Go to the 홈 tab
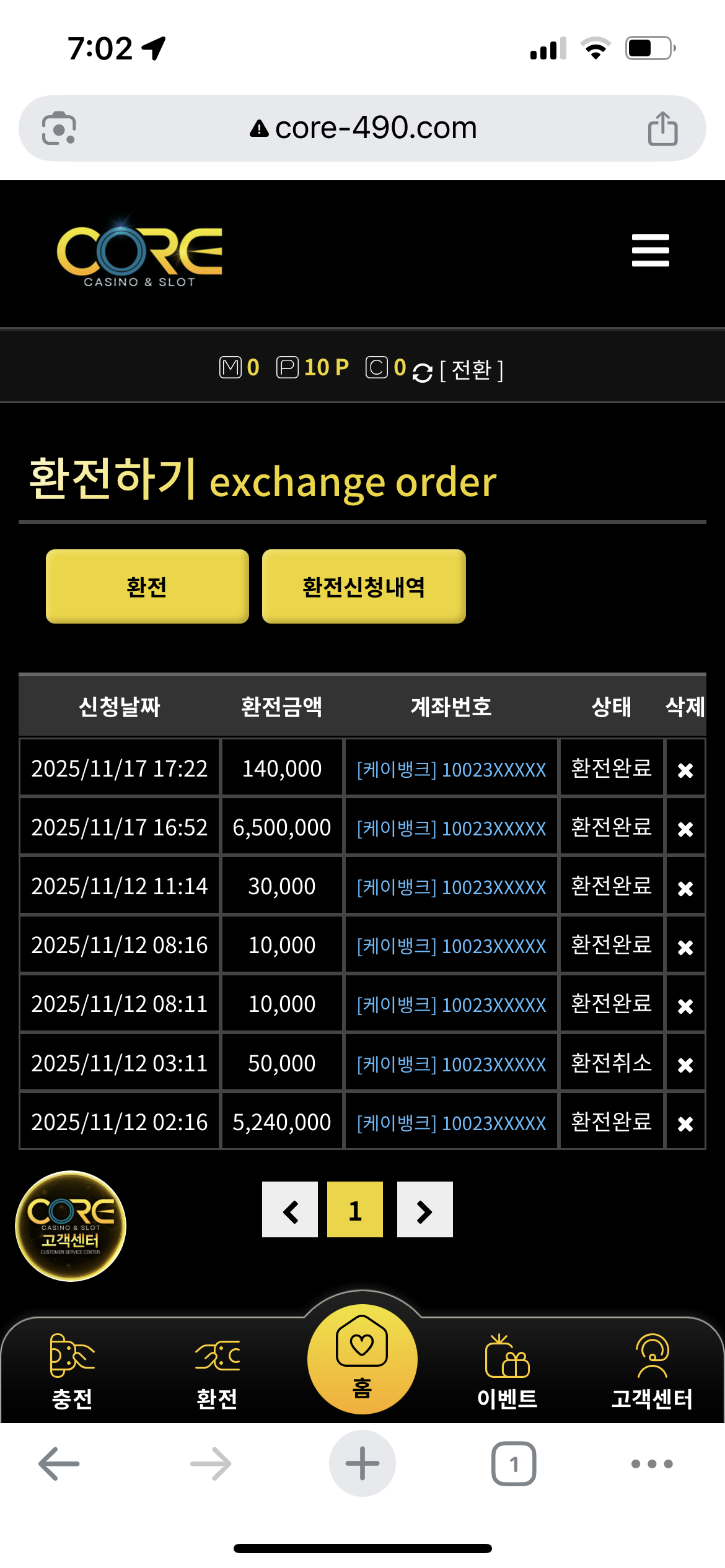Viewport: 725px width, 1568px height. tap(362, 1360)
